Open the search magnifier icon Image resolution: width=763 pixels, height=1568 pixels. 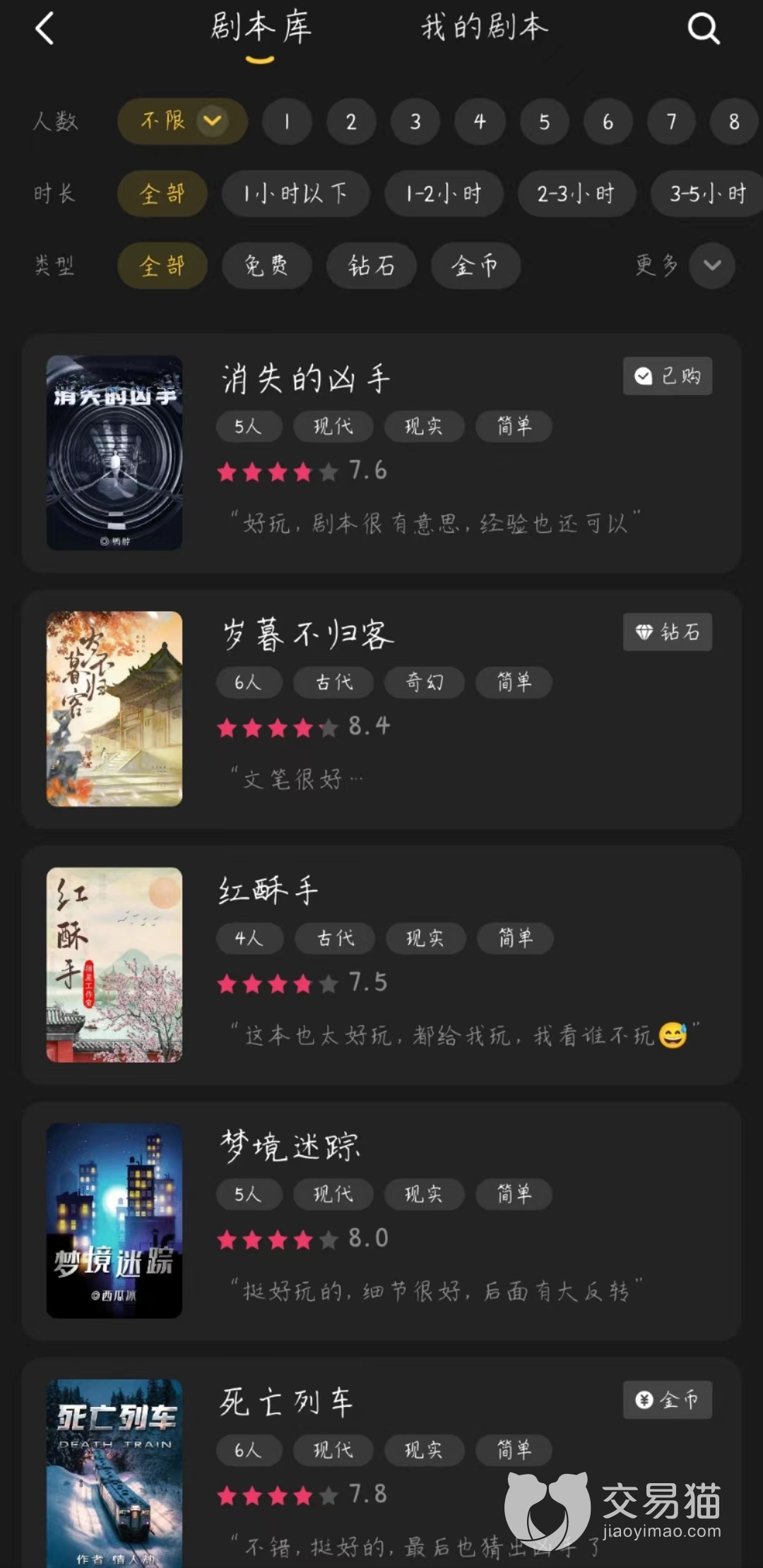(703, 30)
